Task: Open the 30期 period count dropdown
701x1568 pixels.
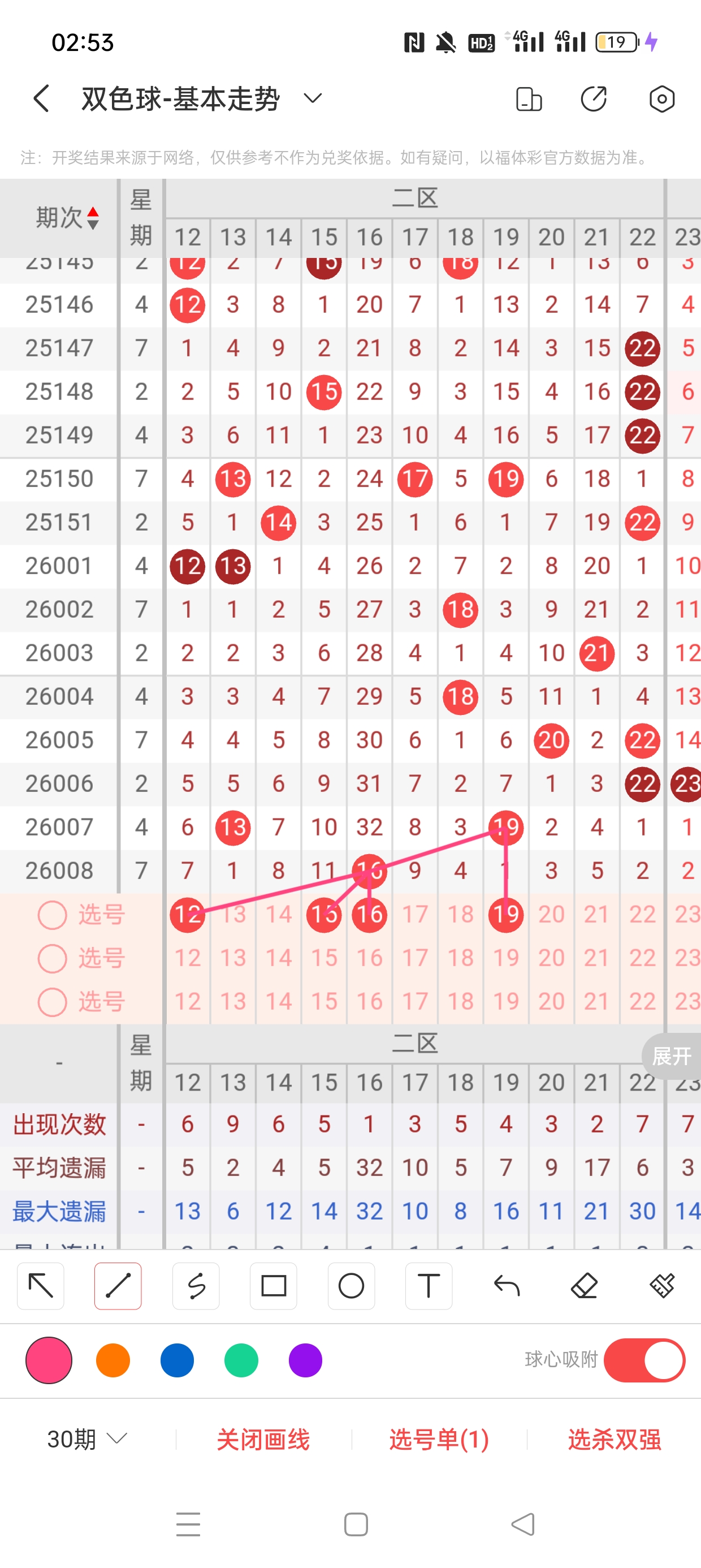Action: [87, 1439]
